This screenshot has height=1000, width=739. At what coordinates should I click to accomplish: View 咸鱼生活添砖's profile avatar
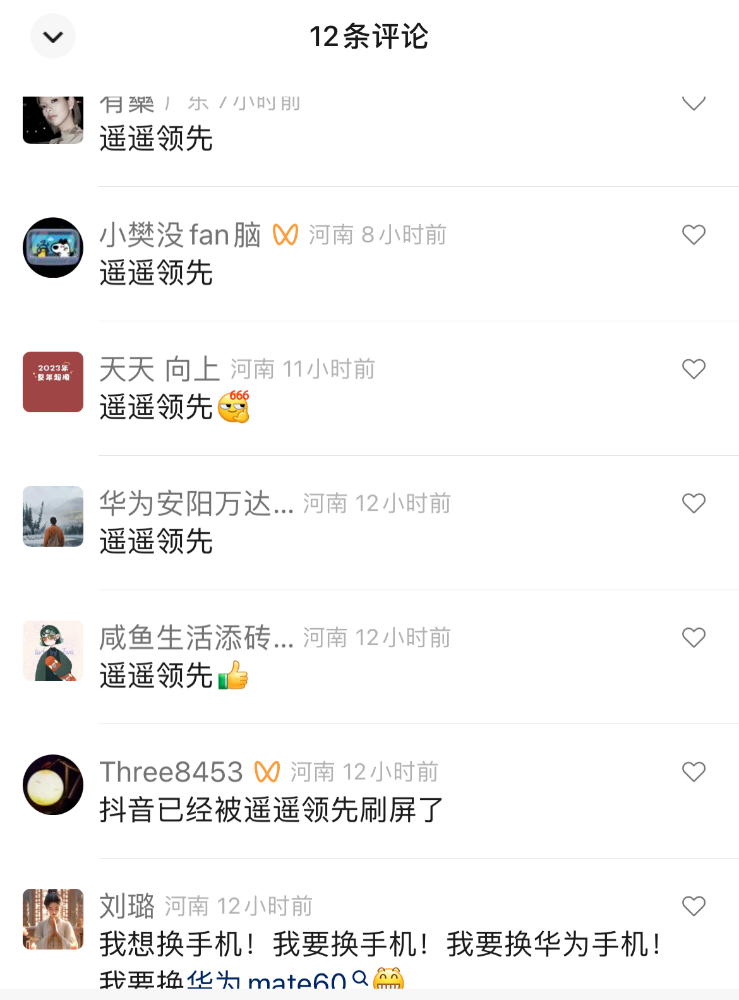(53, 651)
